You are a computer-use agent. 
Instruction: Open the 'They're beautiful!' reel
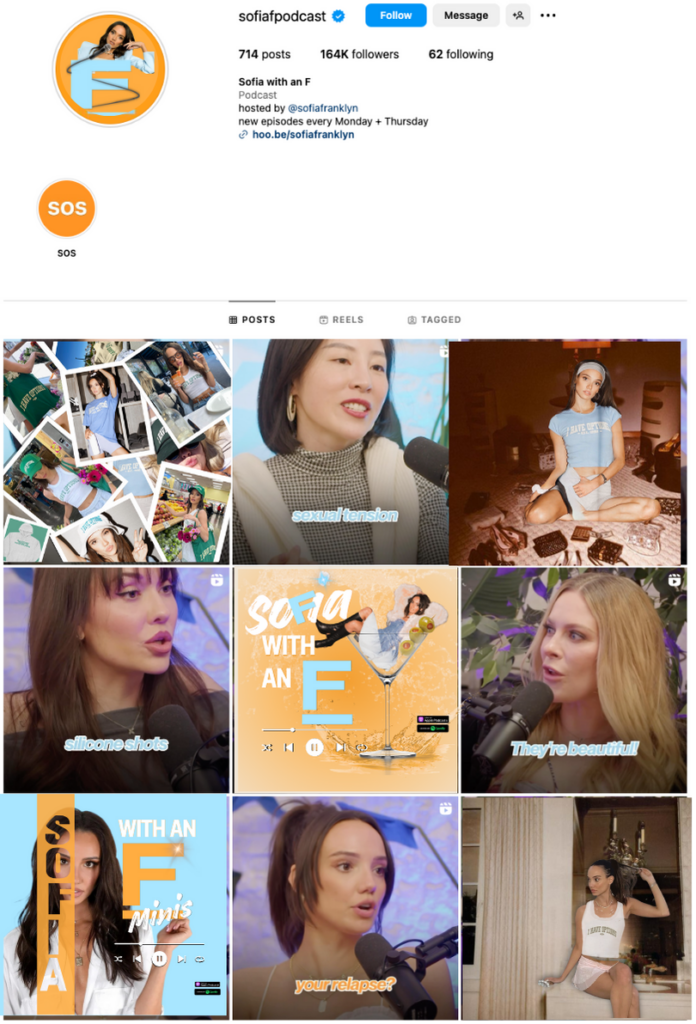(573, 680)
